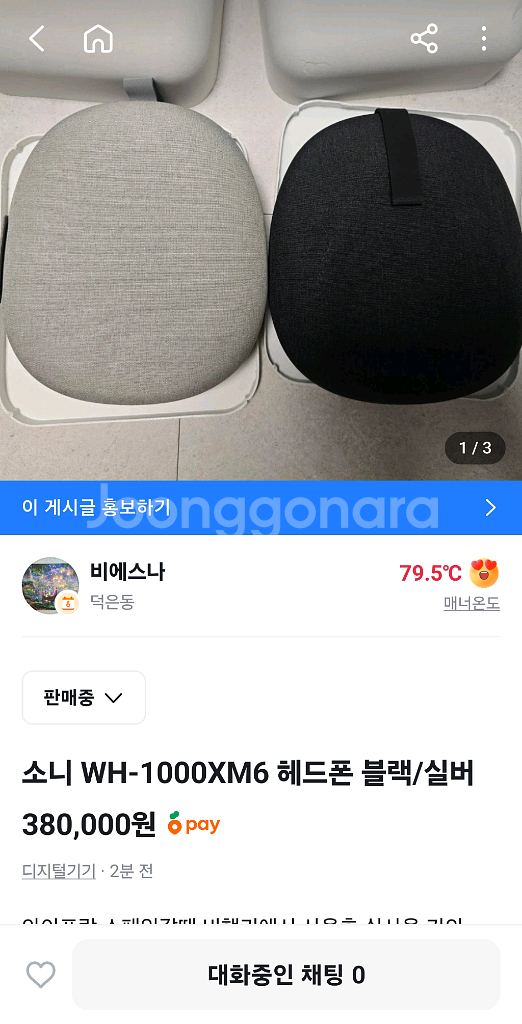Open the home icon

tap(98, 39)
